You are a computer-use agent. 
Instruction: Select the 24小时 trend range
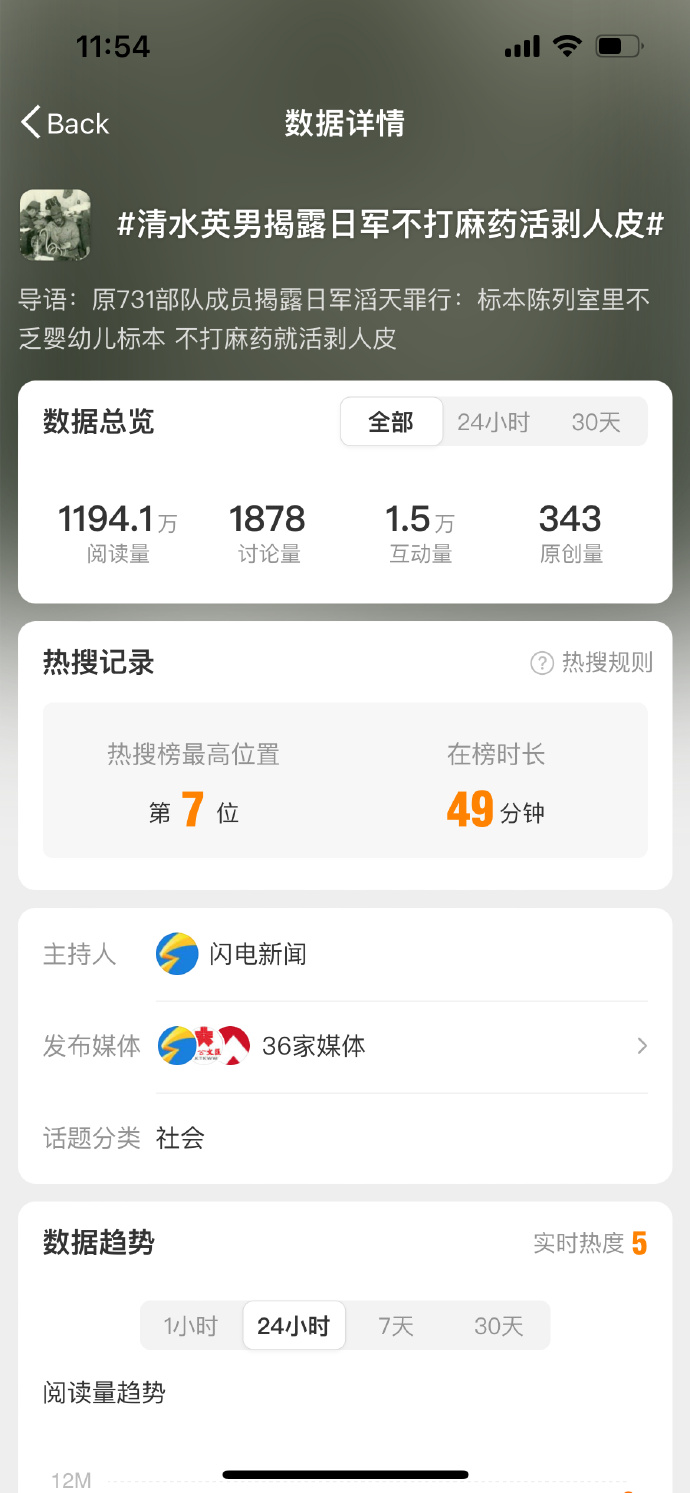click(293, 1326)
